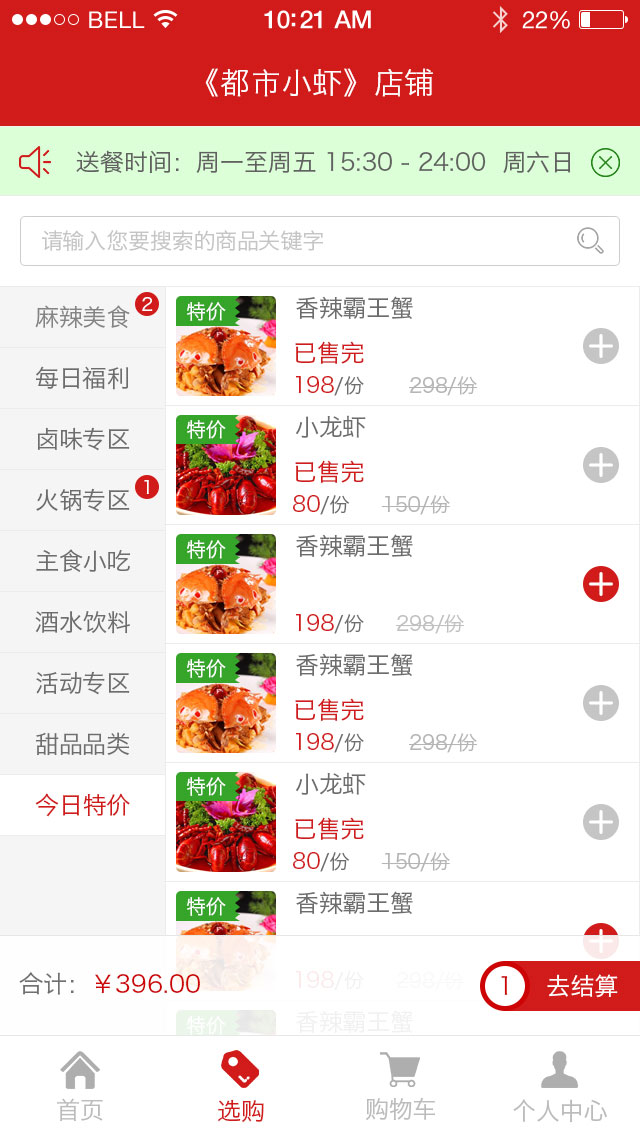Image resolution: width=640 pixels, height=1136 pixels.
Task: Dismiss the 送餐时间 announcement banner
Action: tap(605, 162)
